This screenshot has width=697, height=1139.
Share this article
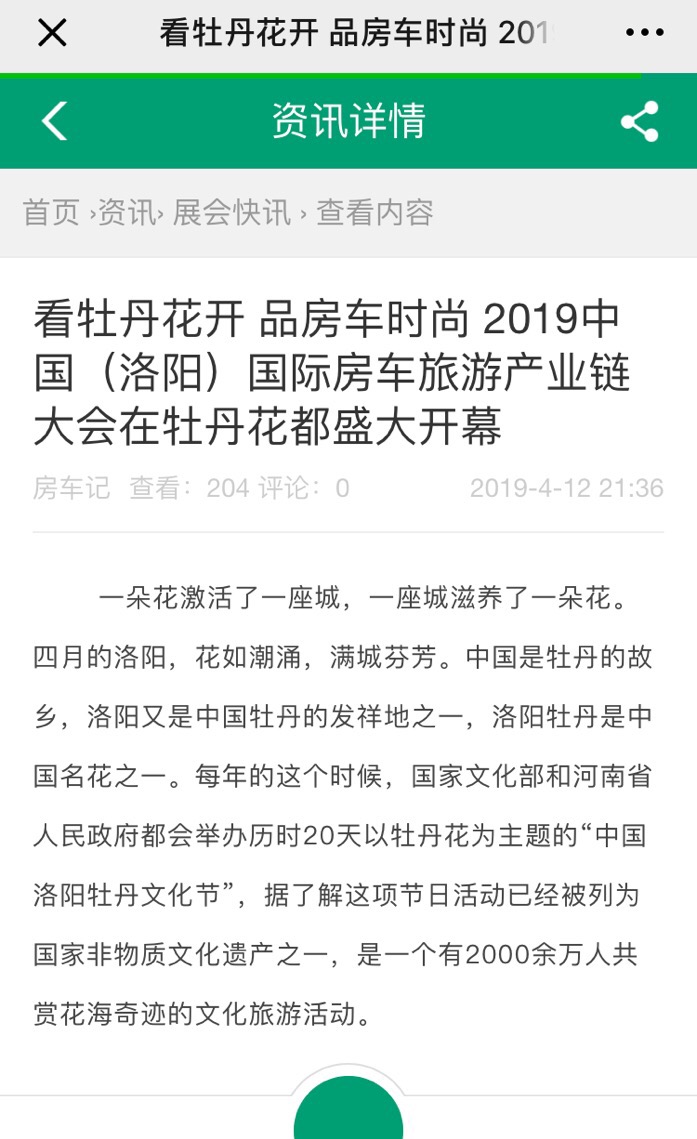(639, 121)
